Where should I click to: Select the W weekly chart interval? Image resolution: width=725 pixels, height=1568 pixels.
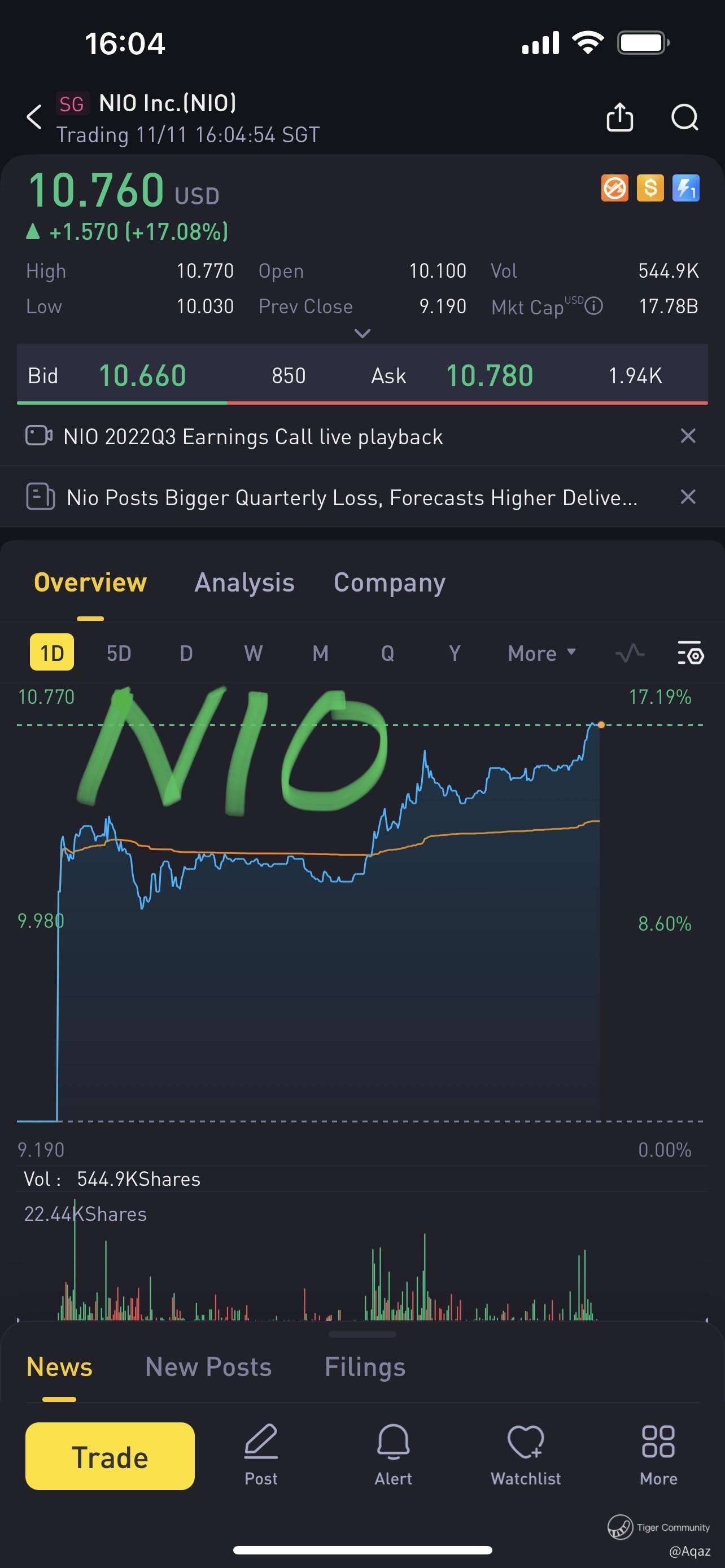(x=253, y=653)
